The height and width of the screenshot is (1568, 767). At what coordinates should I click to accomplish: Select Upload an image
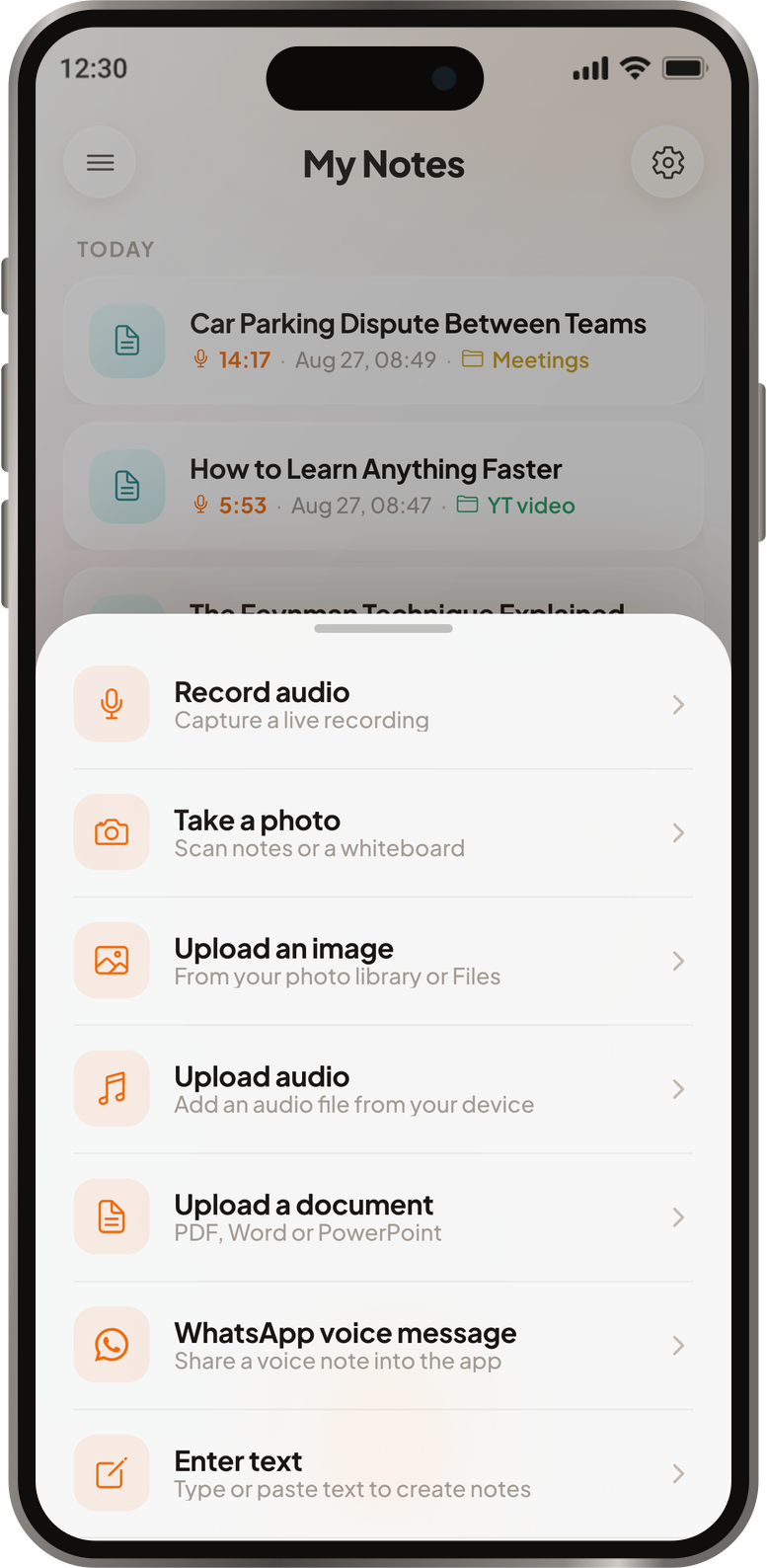tap(383, 962)
